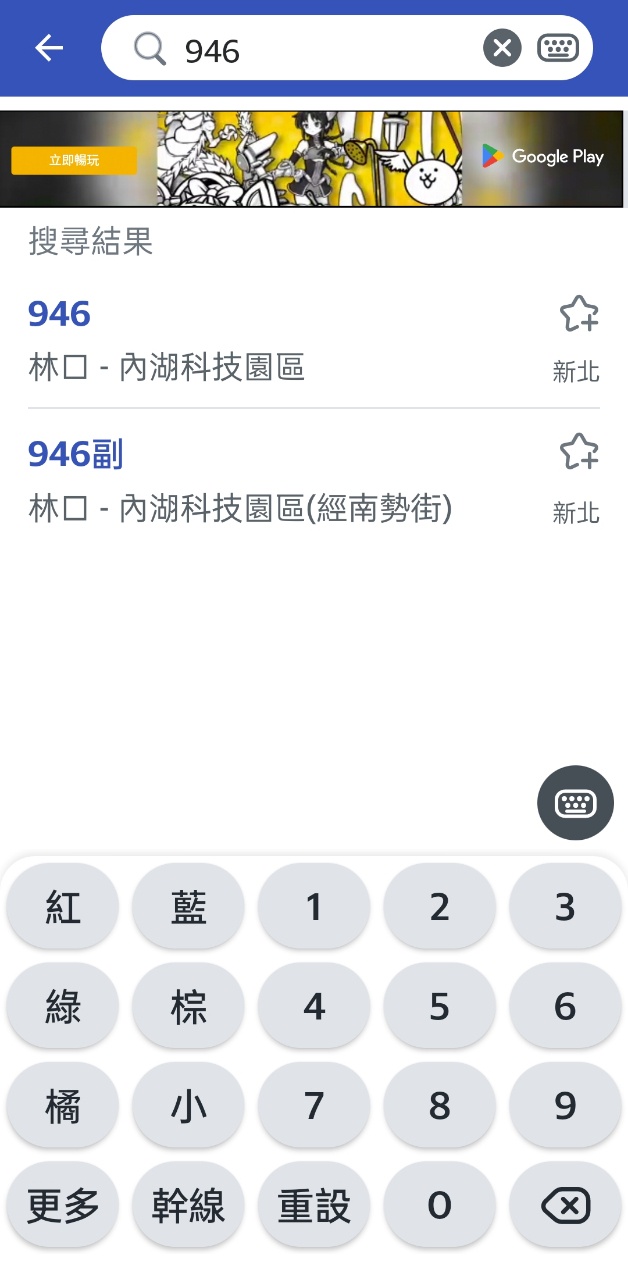
Task: Go back using the arrow icon
Action: [x=49, y=48]
